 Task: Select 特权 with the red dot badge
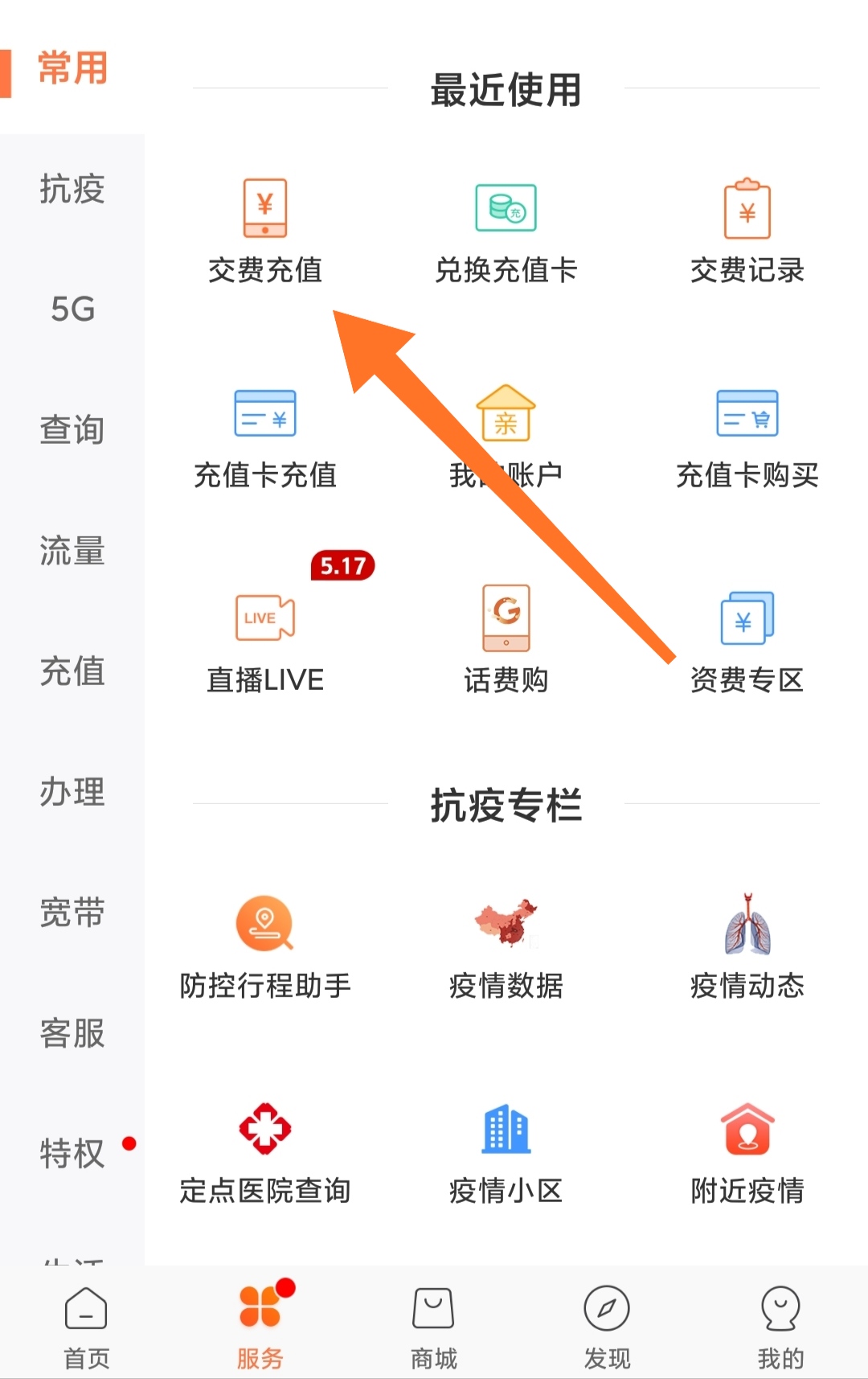71,1155
